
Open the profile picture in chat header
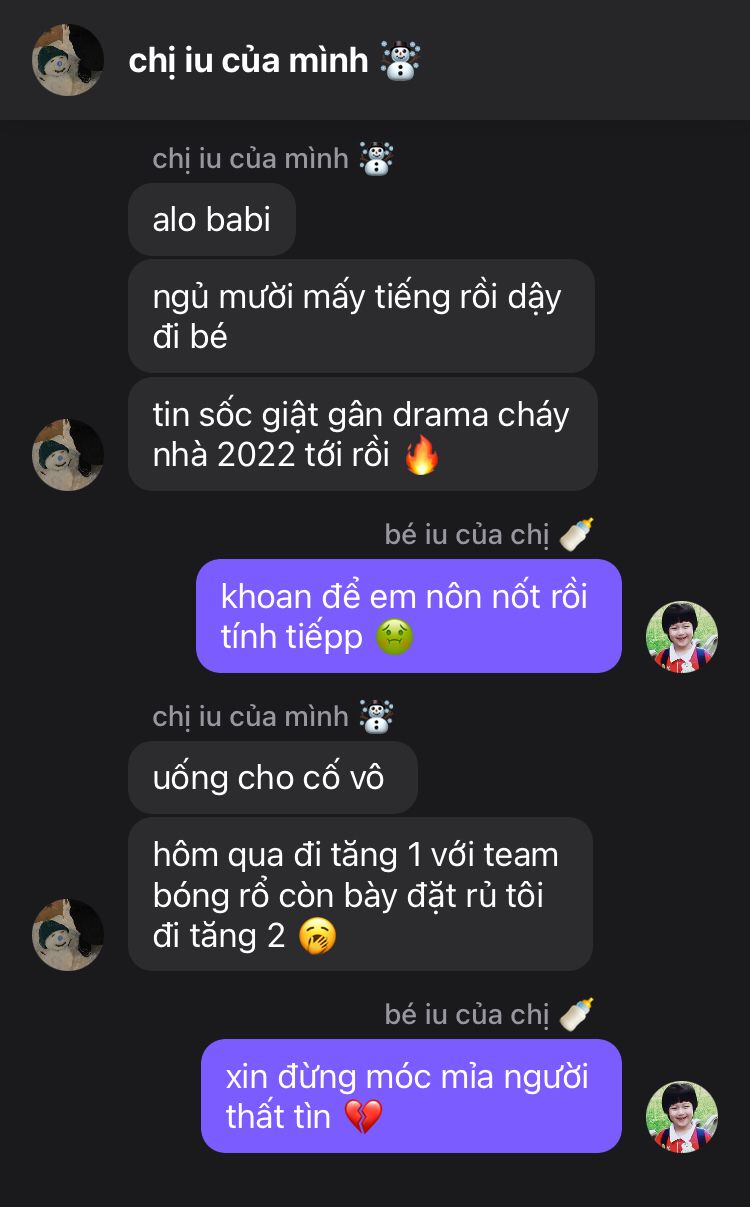tap(68, 60)
